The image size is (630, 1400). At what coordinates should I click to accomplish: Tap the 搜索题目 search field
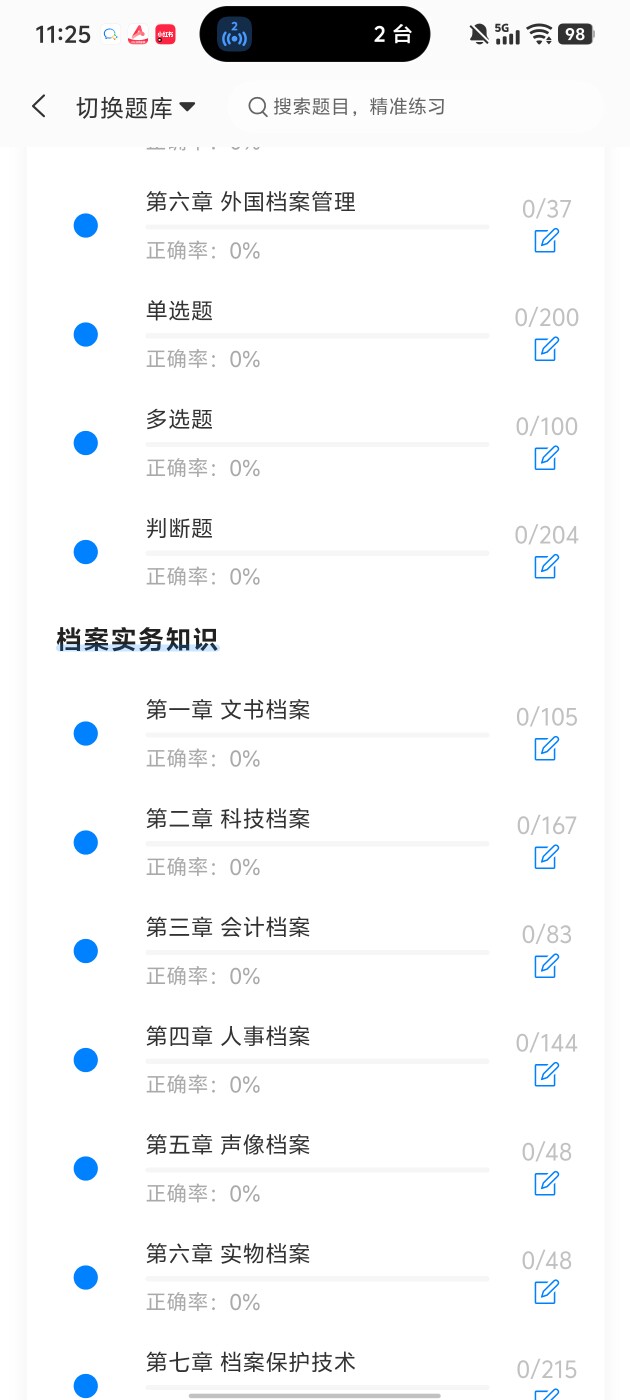pos(415,107)
